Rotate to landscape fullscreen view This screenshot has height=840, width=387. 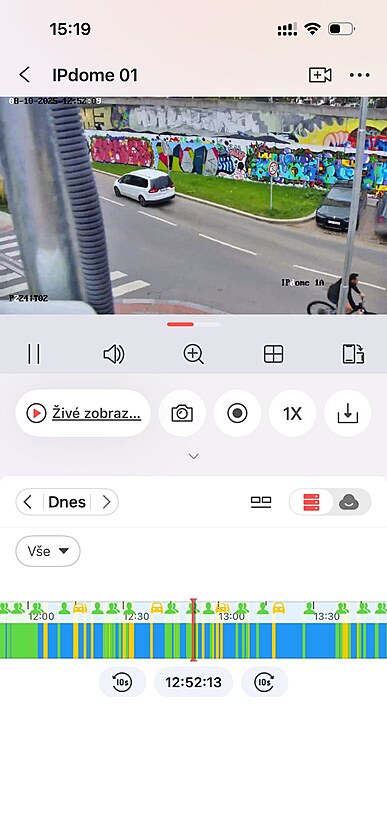(x=354, y=354)
